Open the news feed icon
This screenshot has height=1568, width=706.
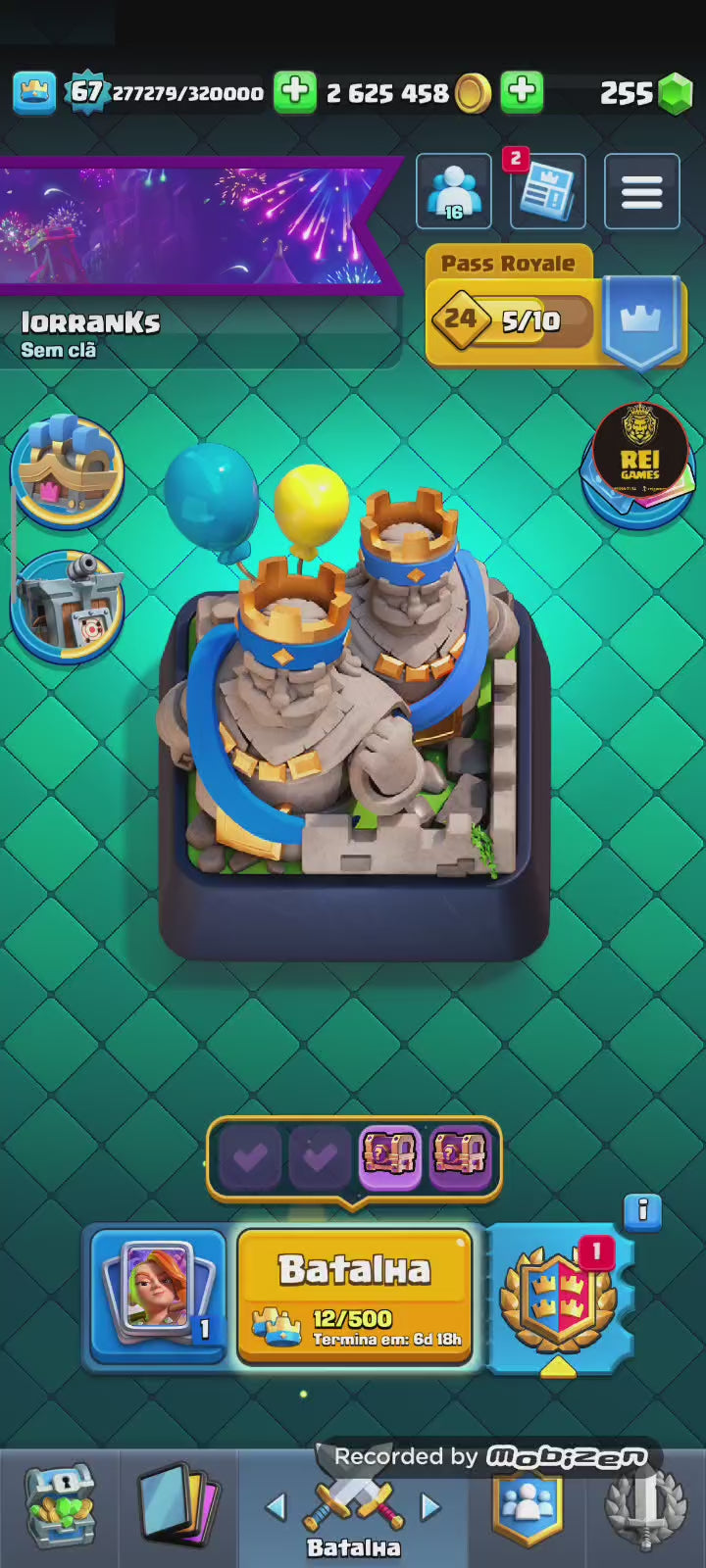547,192
